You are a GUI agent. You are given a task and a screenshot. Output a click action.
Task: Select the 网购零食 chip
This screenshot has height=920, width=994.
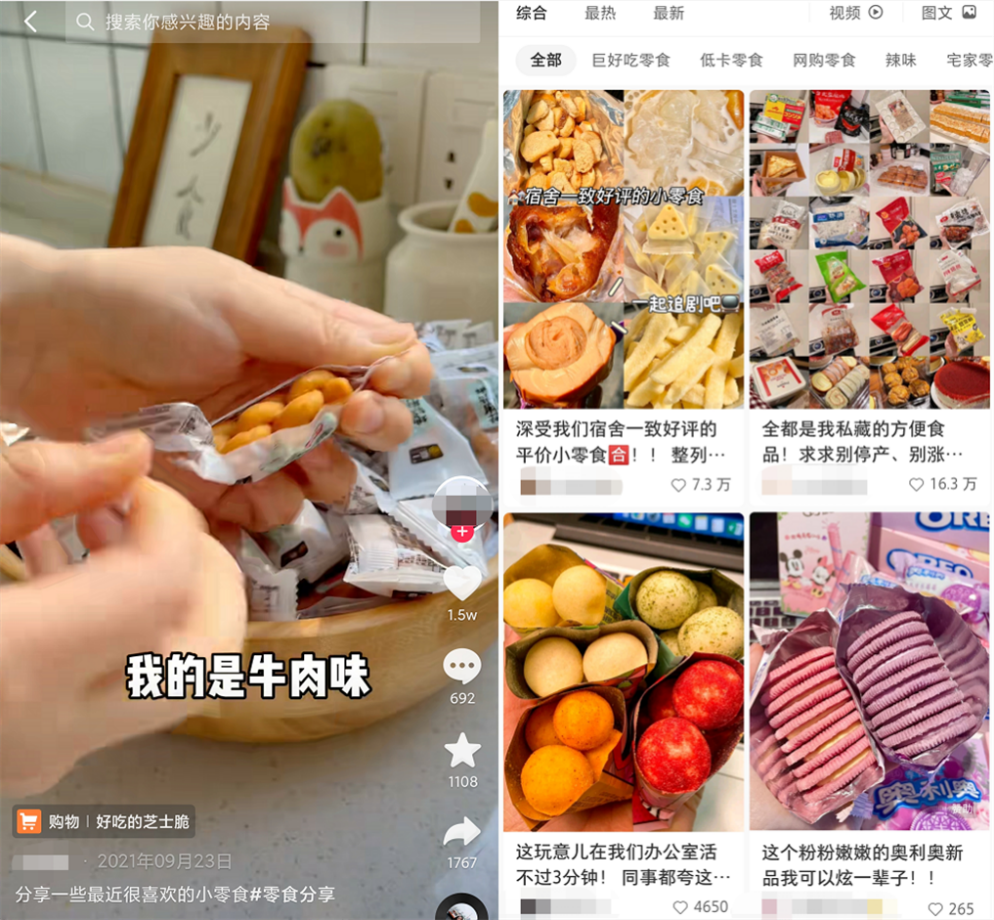point(824,60)
